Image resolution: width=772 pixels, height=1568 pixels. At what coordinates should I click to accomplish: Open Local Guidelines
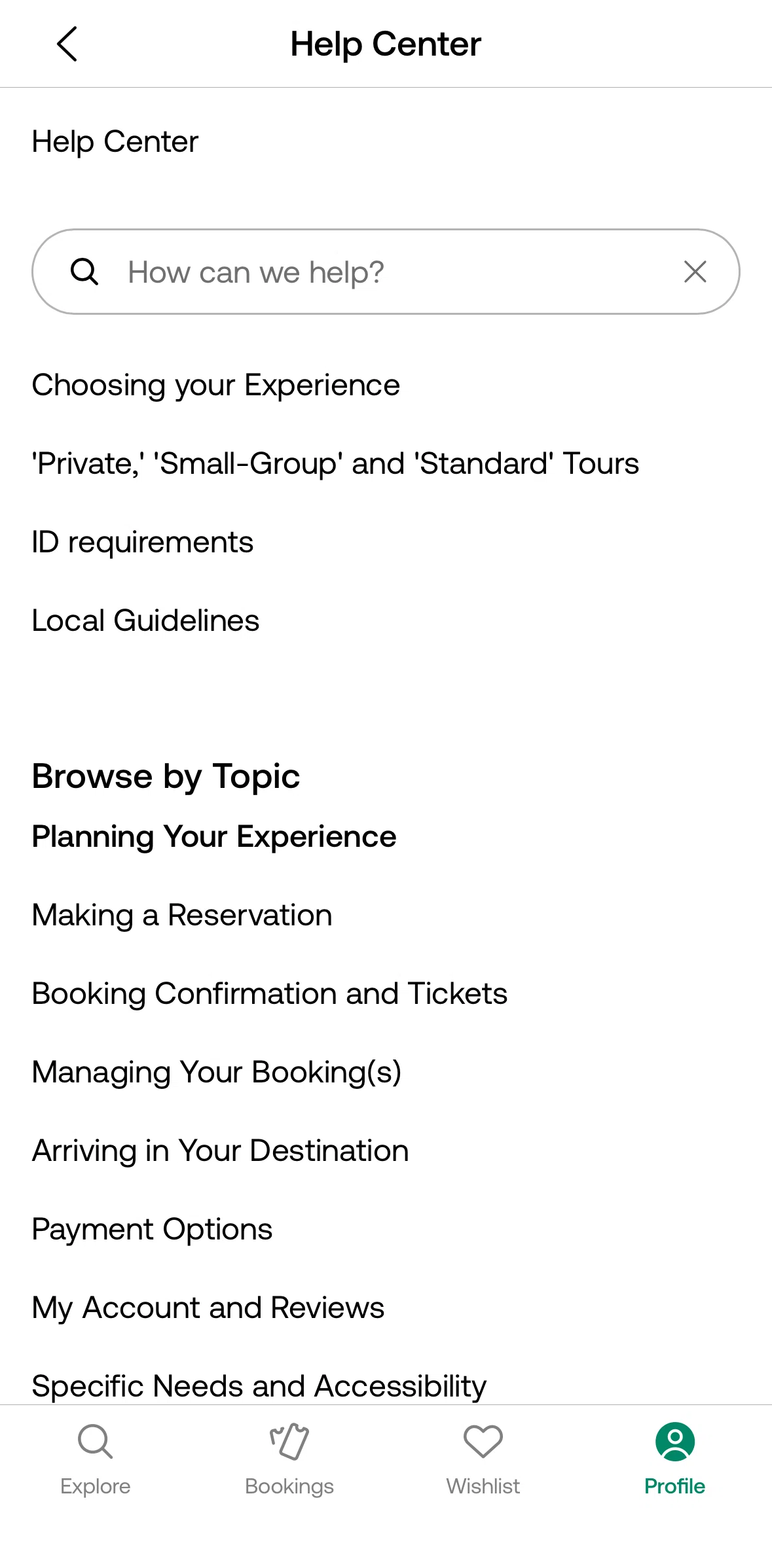coord(145,620)
